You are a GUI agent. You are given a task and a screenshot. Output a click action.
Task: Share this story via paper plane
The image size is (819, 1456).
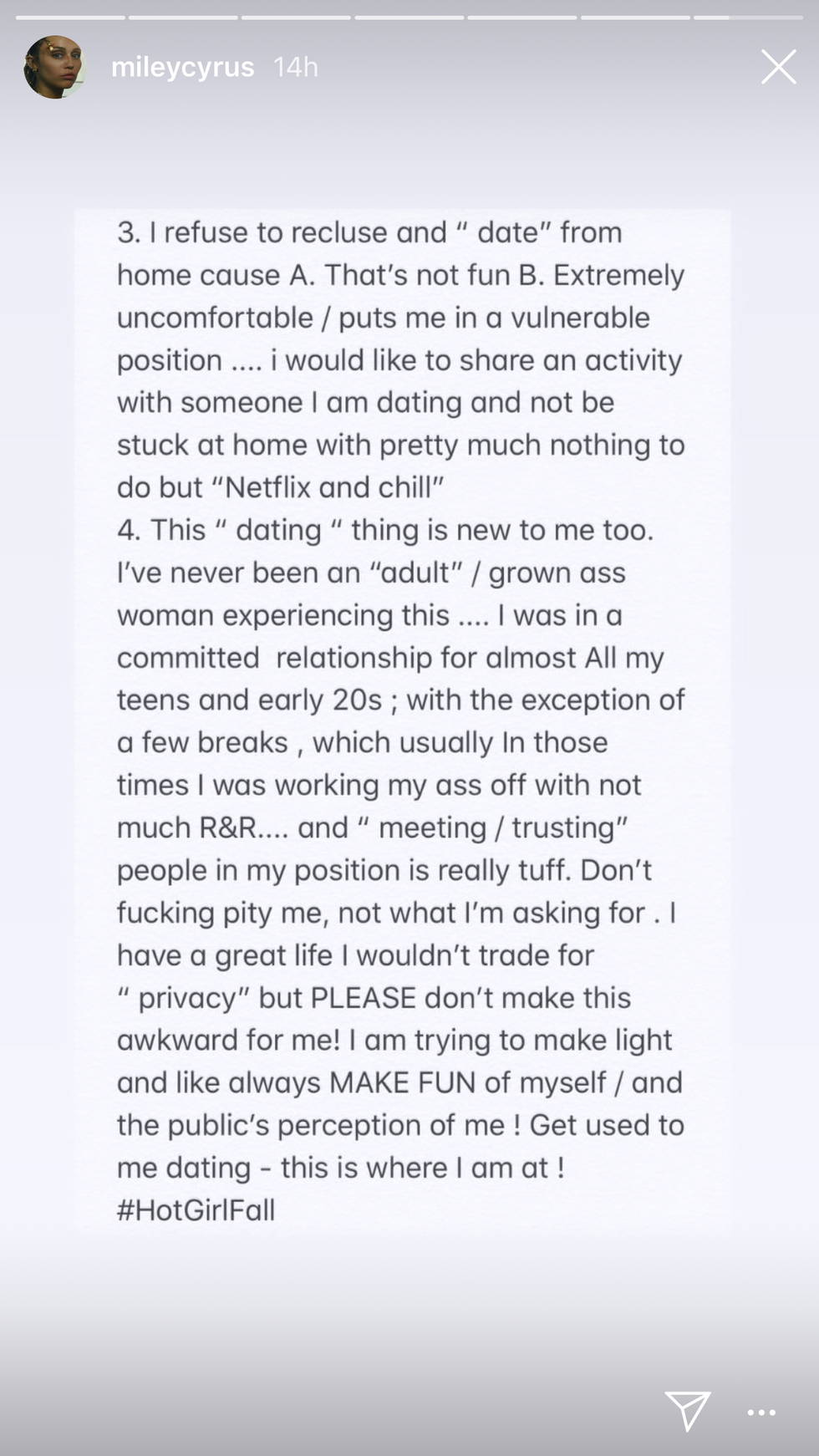click(687, 1410)
